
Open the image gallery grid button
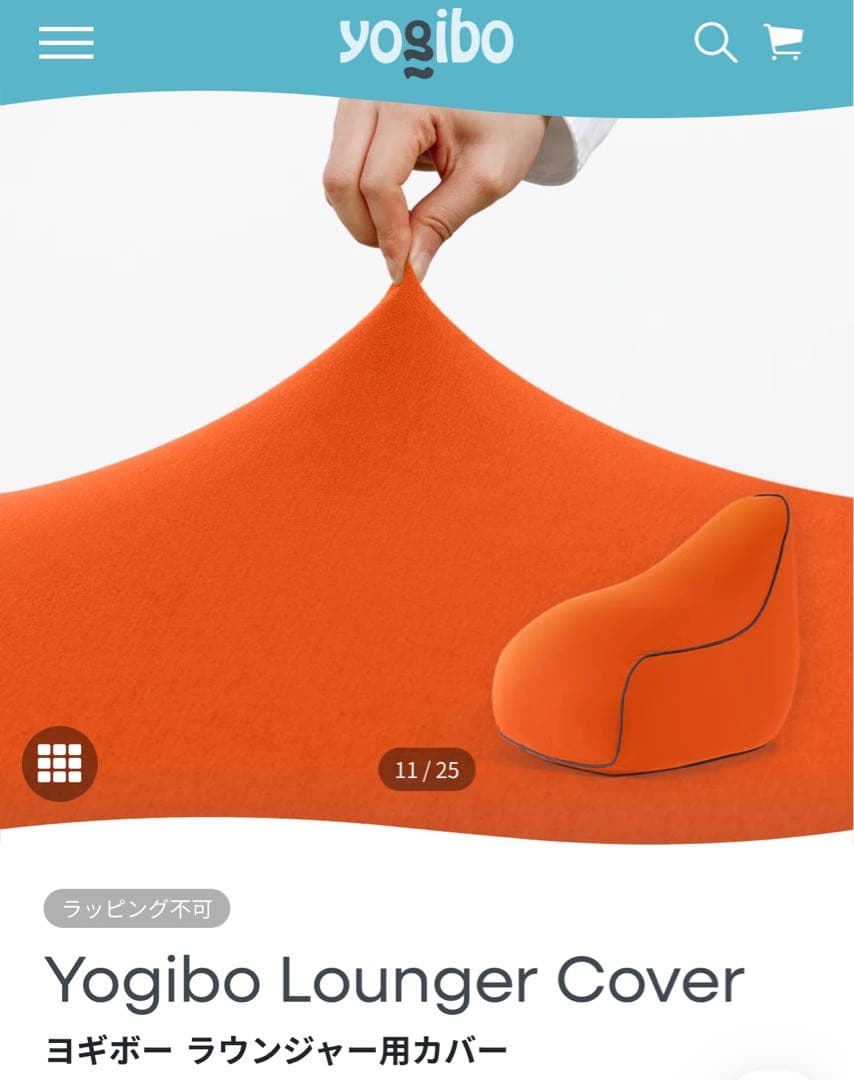click(60, 763)
